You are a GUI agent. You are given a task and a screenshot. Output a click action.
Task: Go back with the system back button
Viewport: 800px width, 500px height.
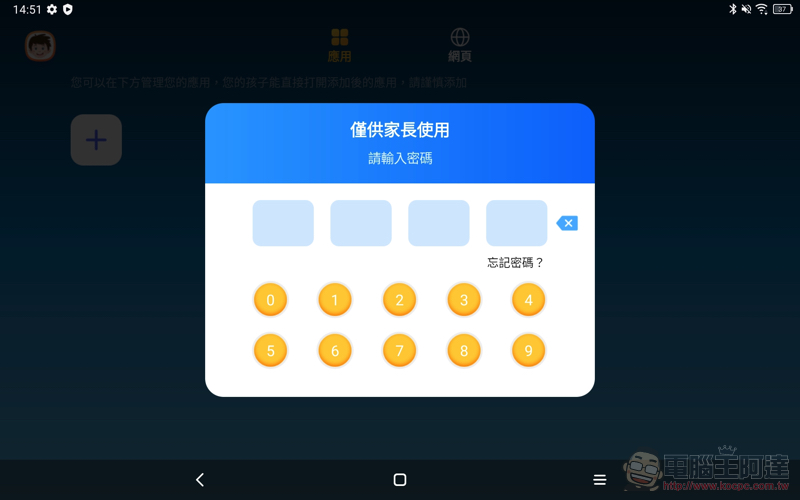coord(200,480)
